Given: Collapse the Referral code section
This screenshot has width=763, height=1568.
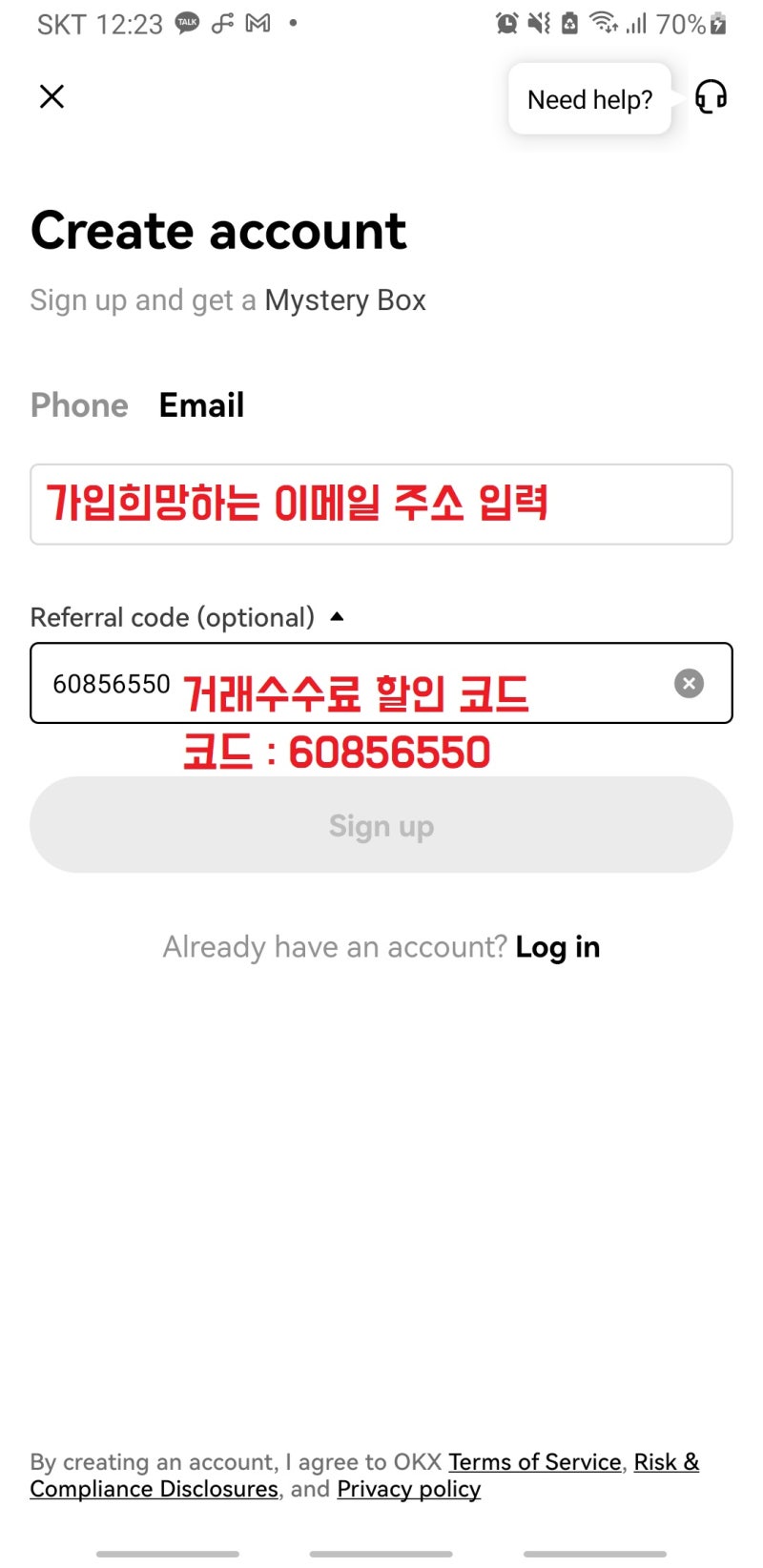Looking at the screenshot, I should point(337,617).
